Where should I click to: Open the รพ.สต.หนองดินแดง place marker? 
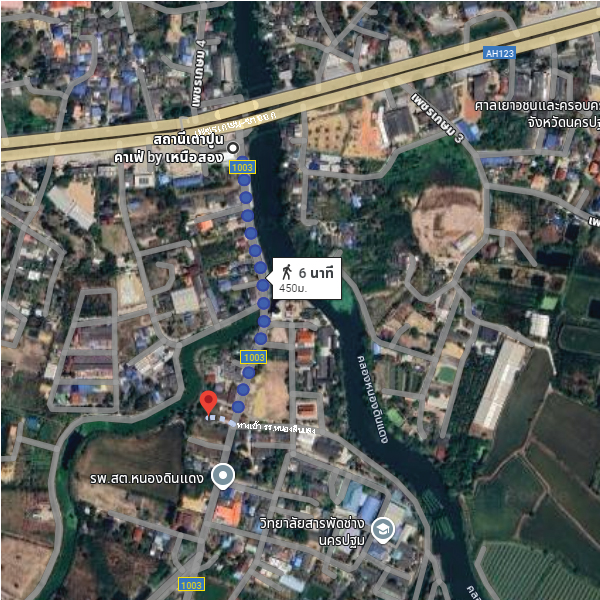coord(222,476)
